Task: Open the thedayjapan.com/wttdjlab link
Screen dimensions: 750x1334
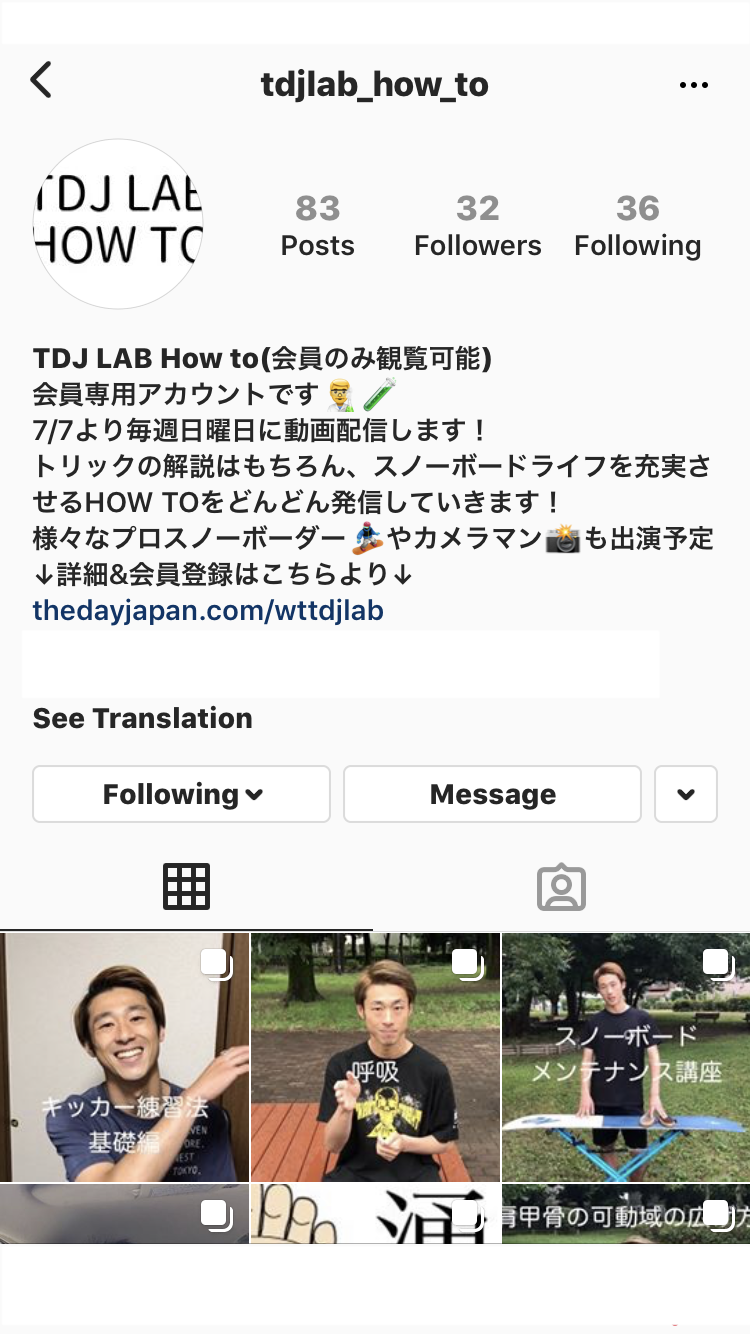Action: pyautogui.click(x=208, y=610)
